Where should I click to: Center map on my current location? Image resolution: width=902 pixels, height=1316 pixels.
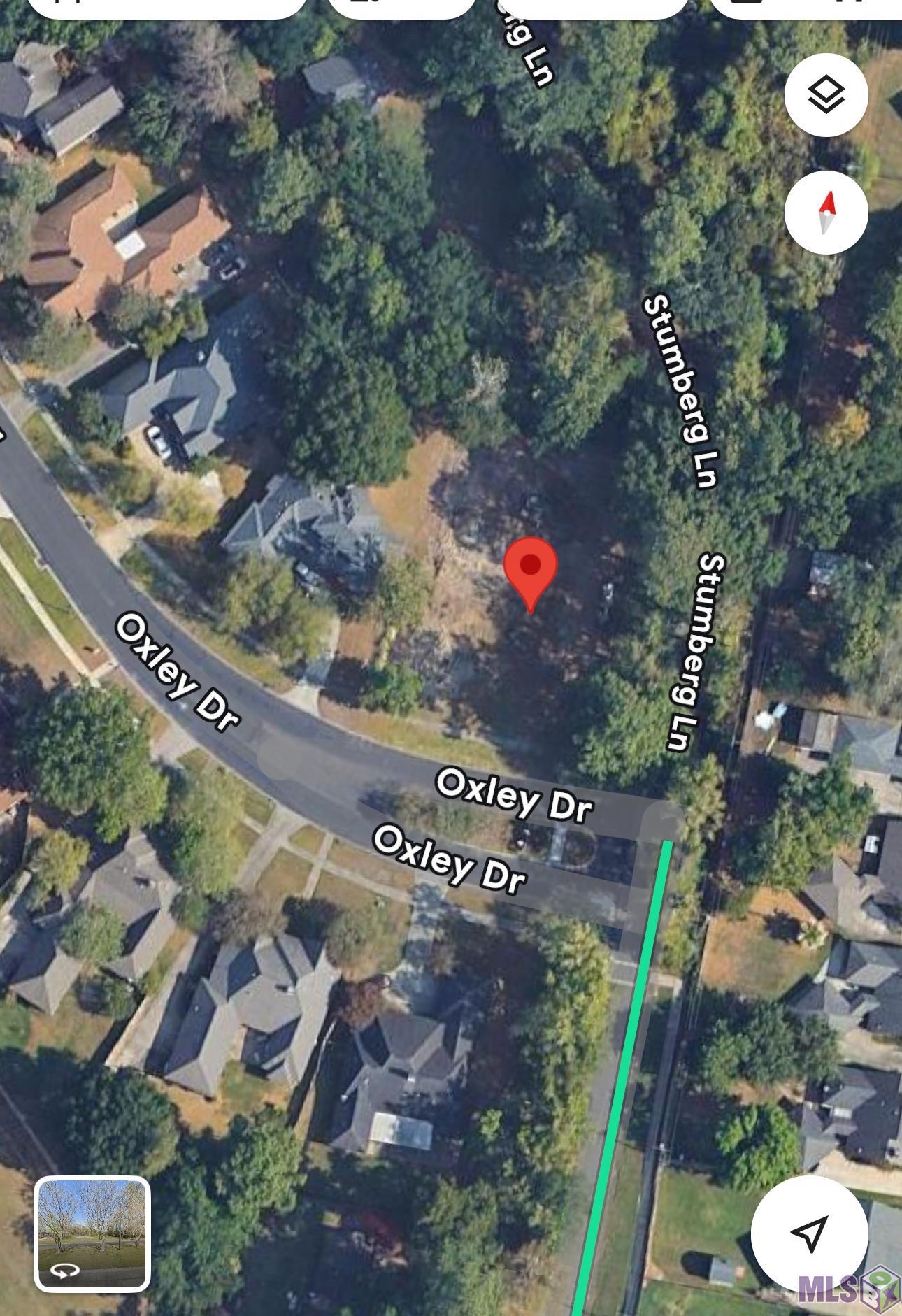[809, 1232]
